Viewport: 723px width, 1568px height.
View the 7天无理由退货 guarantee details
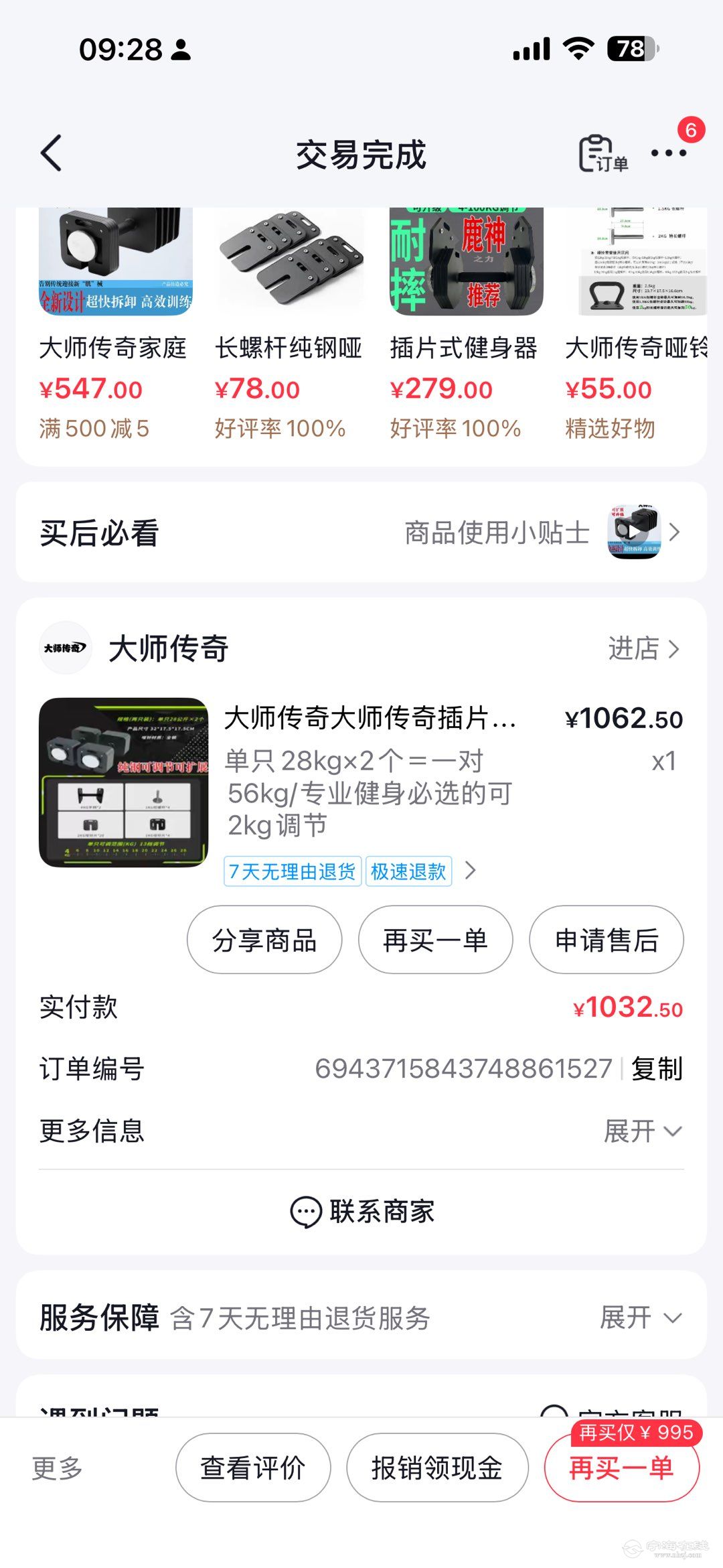click(293, 871)
